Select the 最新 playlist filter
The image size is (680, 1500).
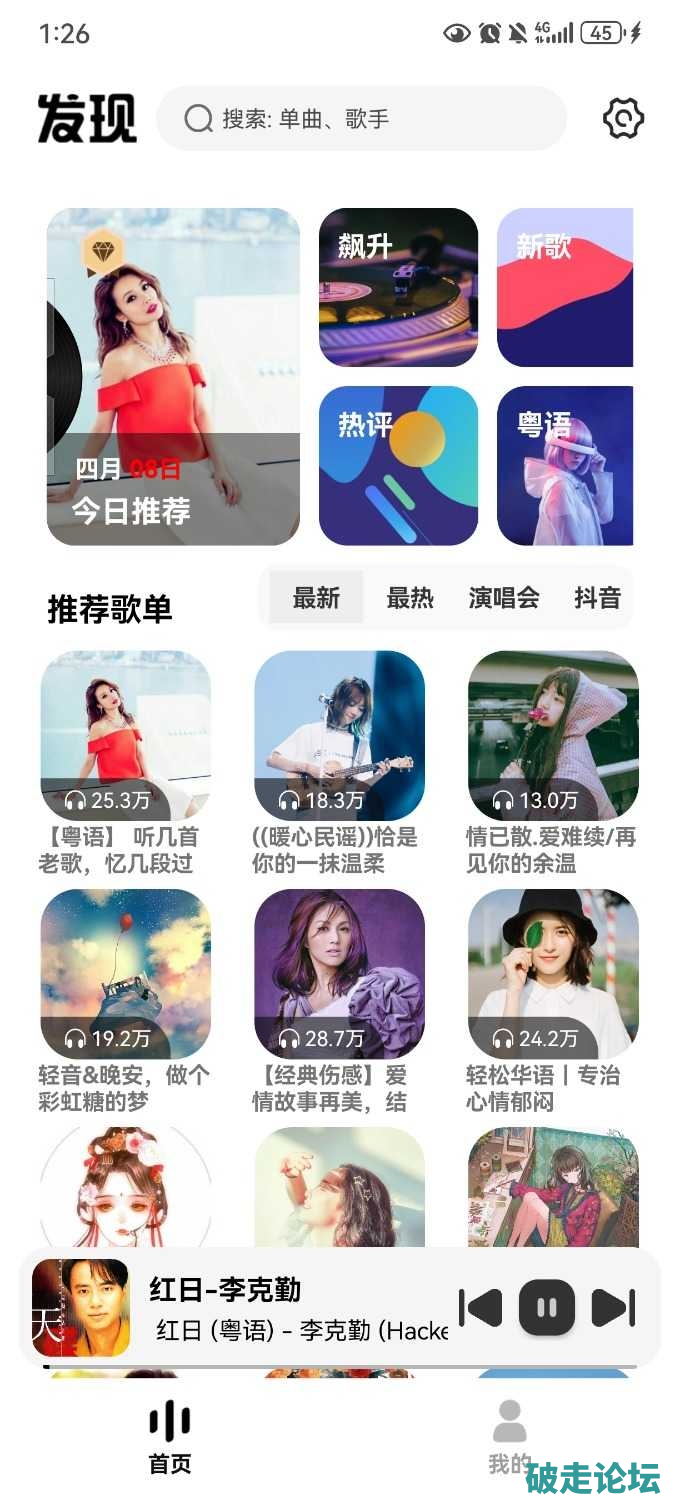click(316, 598)
